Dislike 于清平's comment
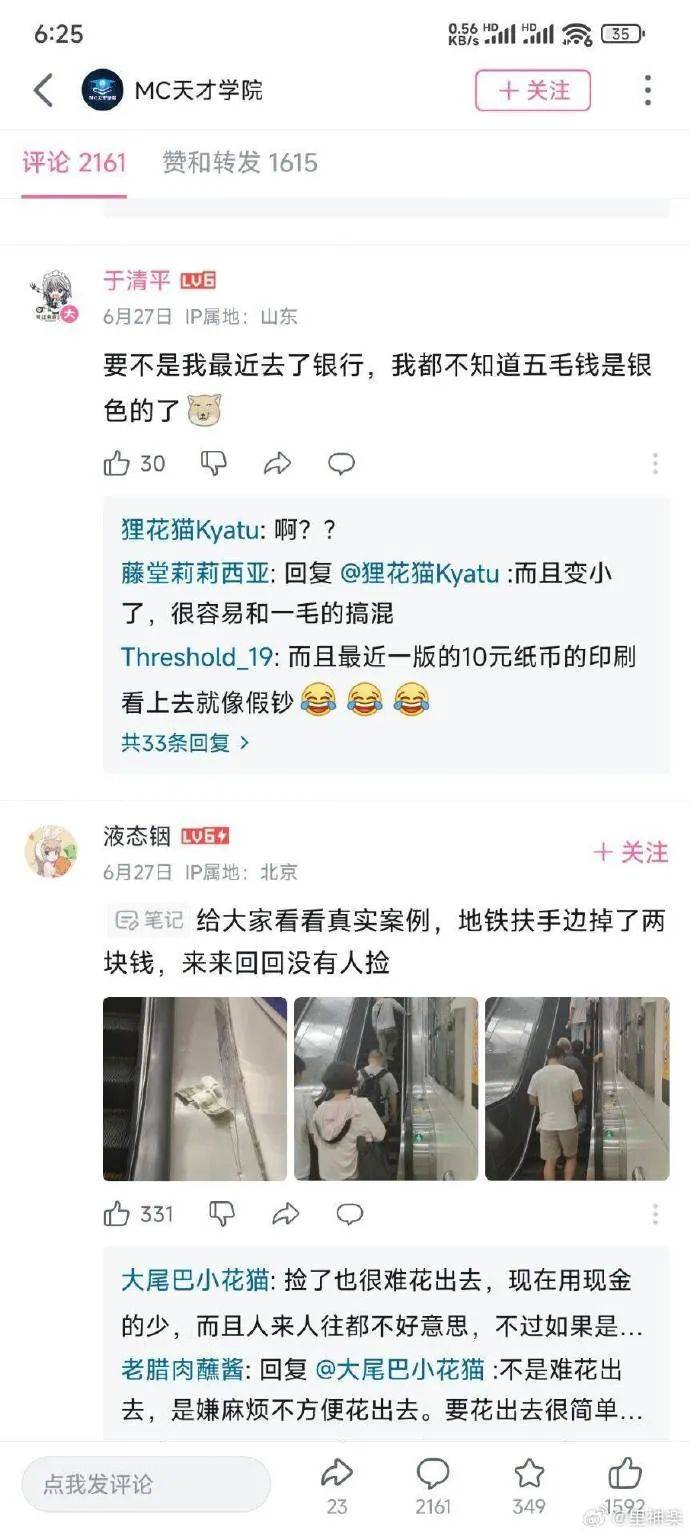The height and width of the screenshot is (1533, 690). click(214, 463)
